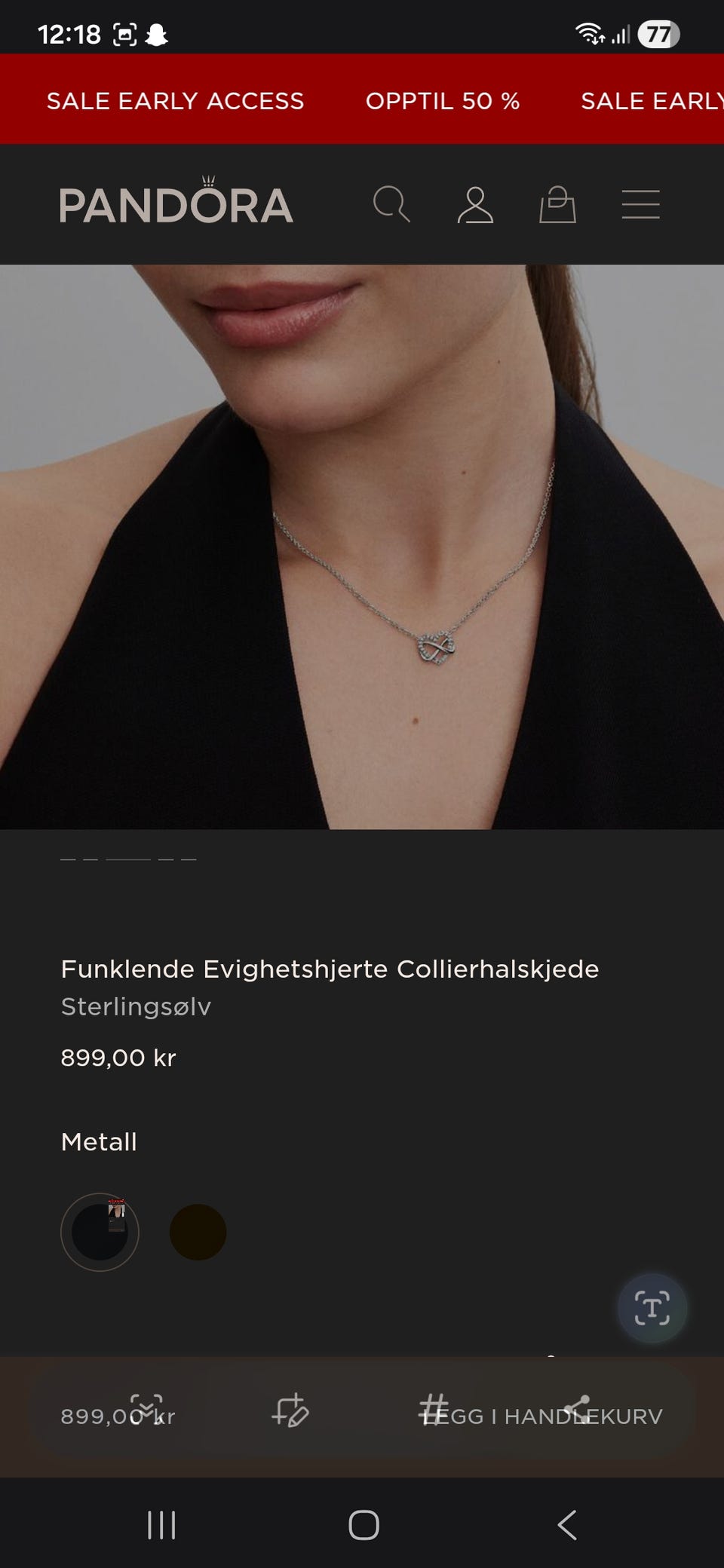Tap the scroll capture icon near the price
This screenshot has height=1568, width=724.
pyautogui.click(x=146, y=1406)
